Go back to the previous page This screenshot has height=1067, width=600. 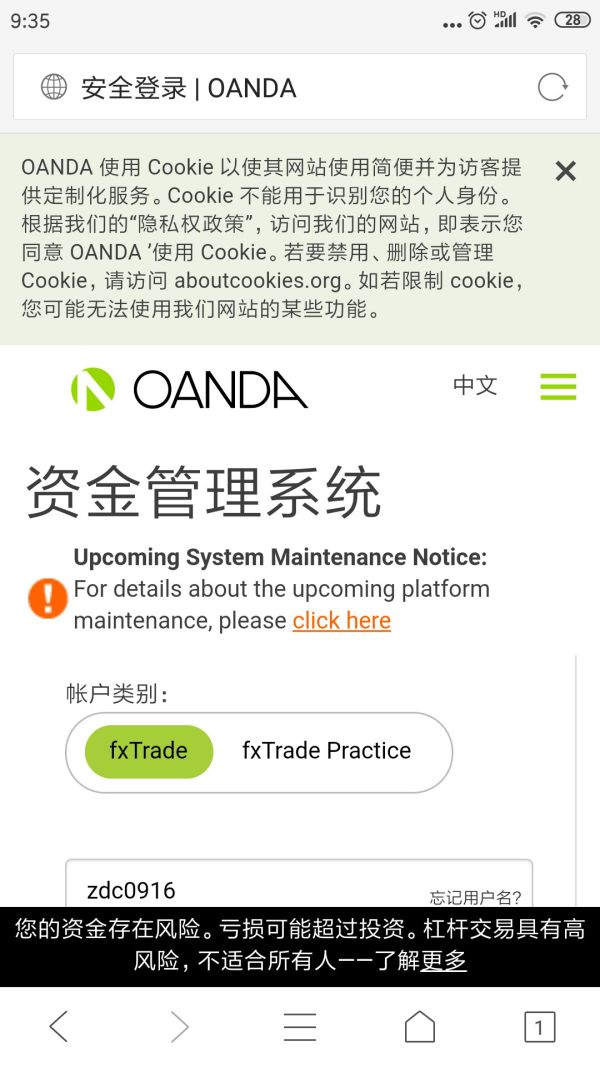59,1026
